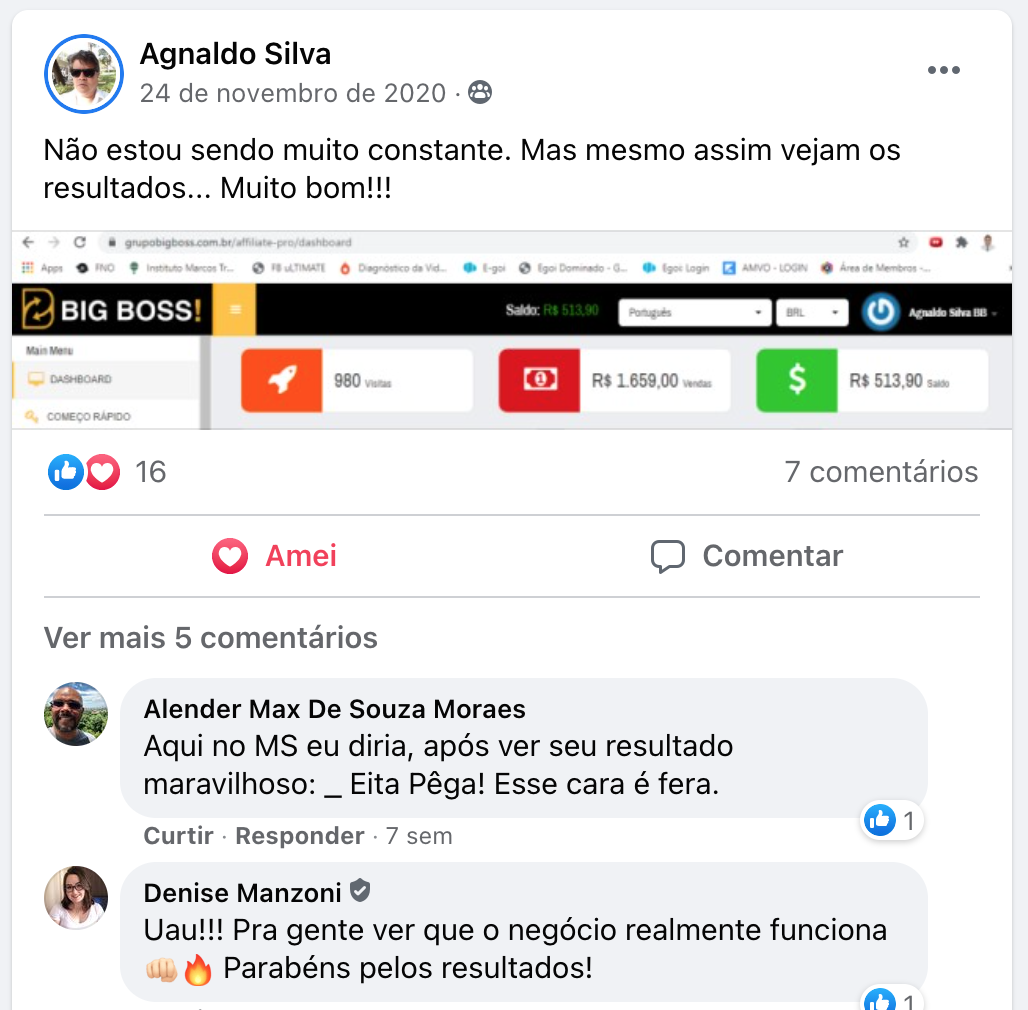This screenshot has width=1028, height=1010.
Task: Open the 7 comentários link
Action: pyautogui.click(x=881, y=472)
